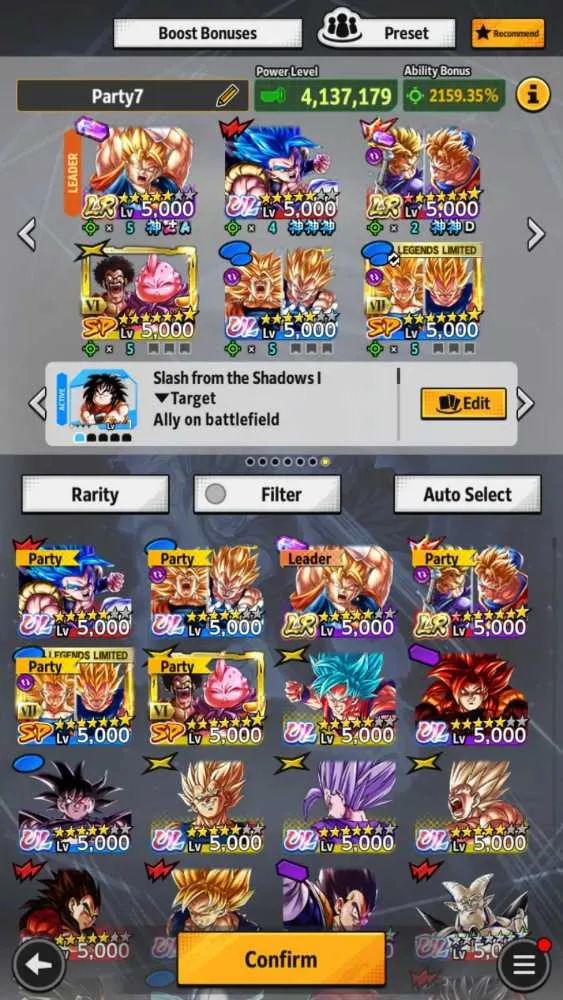The width and height of the screenshot is (563, 1000).
Task: Use Auto Select for the party
Action: click(x=467, y=494)
